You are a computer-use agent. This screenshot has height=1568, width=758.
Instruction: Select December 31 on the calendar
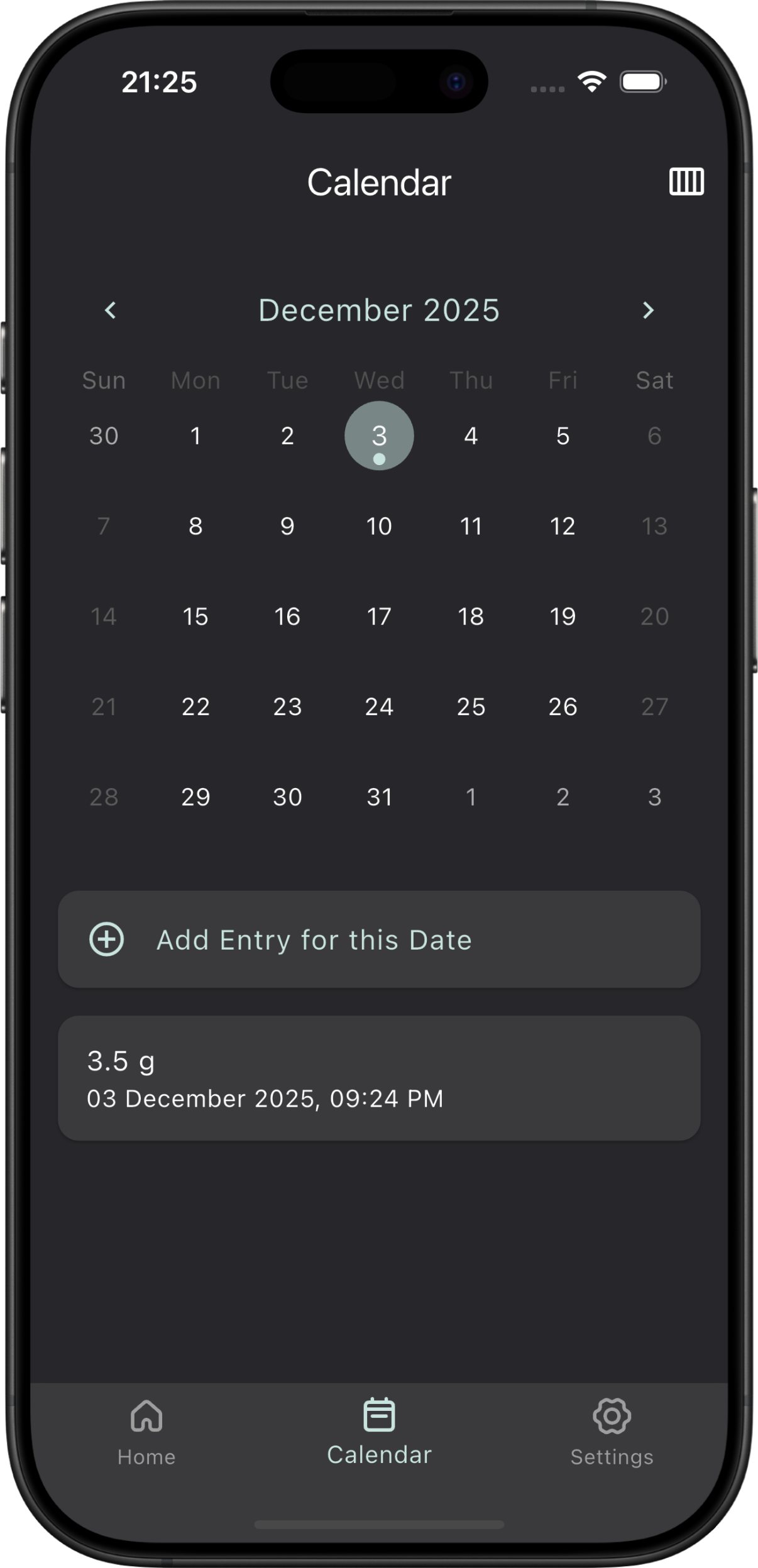pyautogui.click(x=379, y=796)
